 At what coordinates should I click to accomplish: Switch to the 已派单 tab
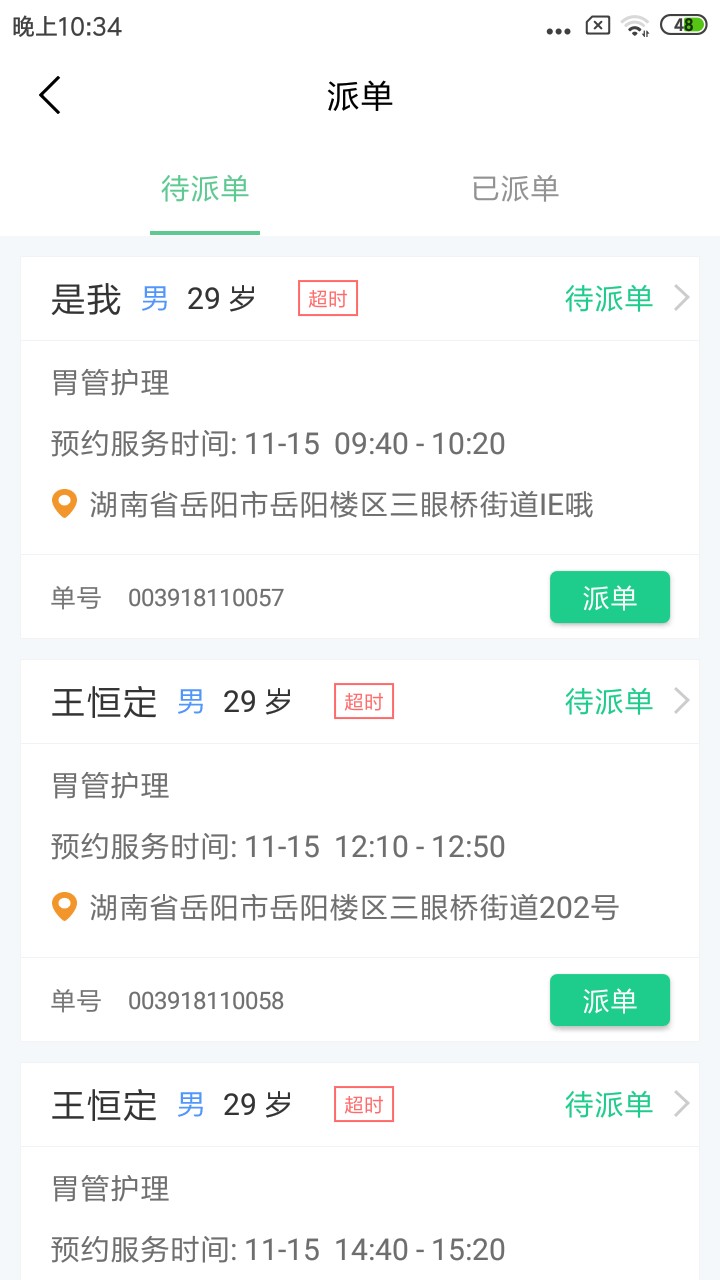click(515, 189)
